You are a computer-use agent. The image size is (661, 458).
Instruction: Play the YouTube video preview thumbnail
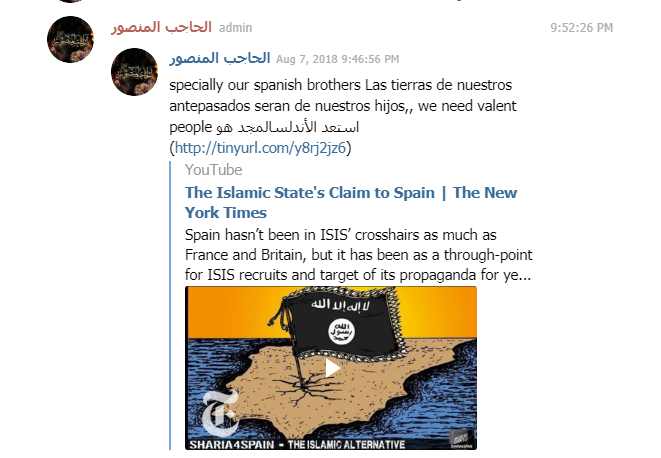point(331,368)
